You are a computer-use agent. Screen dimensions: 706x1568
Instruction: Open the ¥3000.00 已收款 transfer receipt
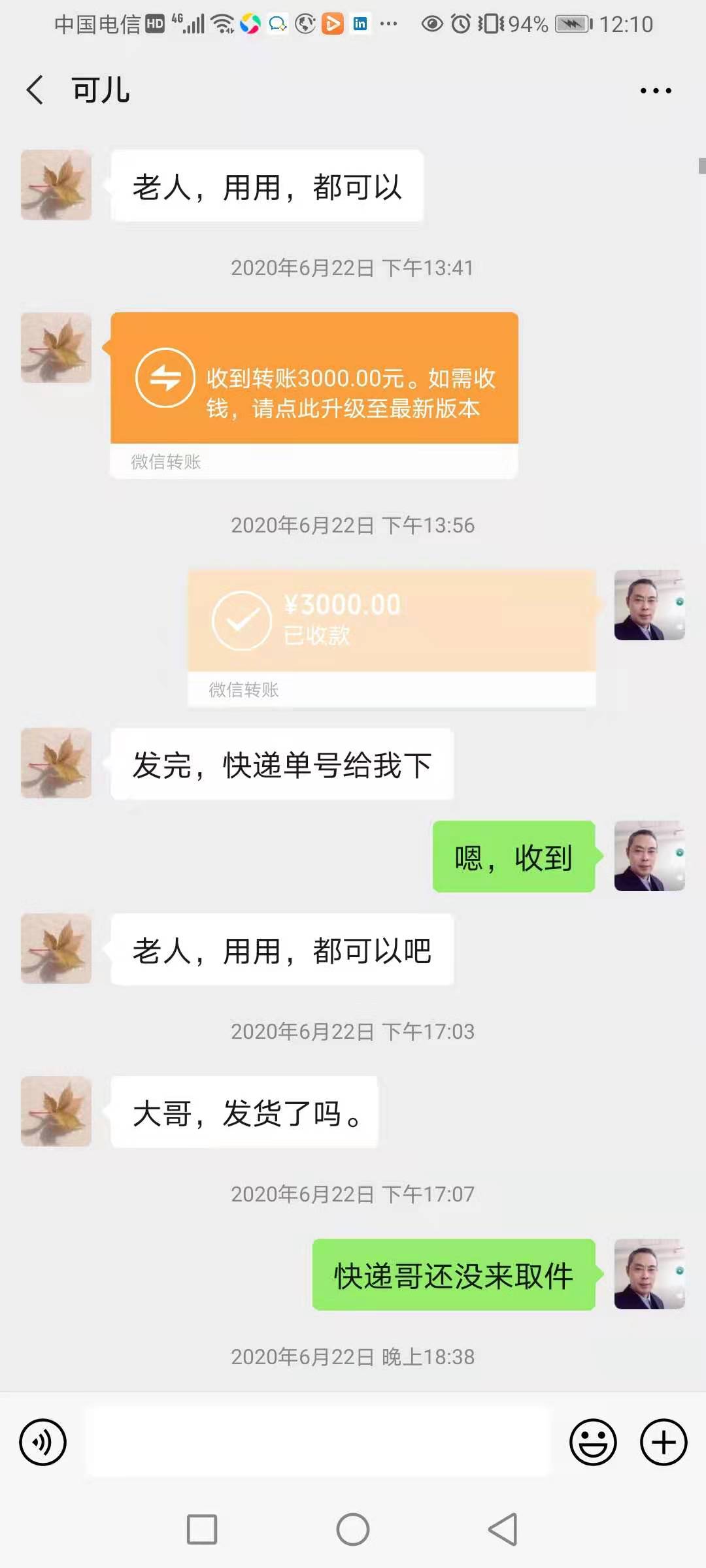point(392,621)
